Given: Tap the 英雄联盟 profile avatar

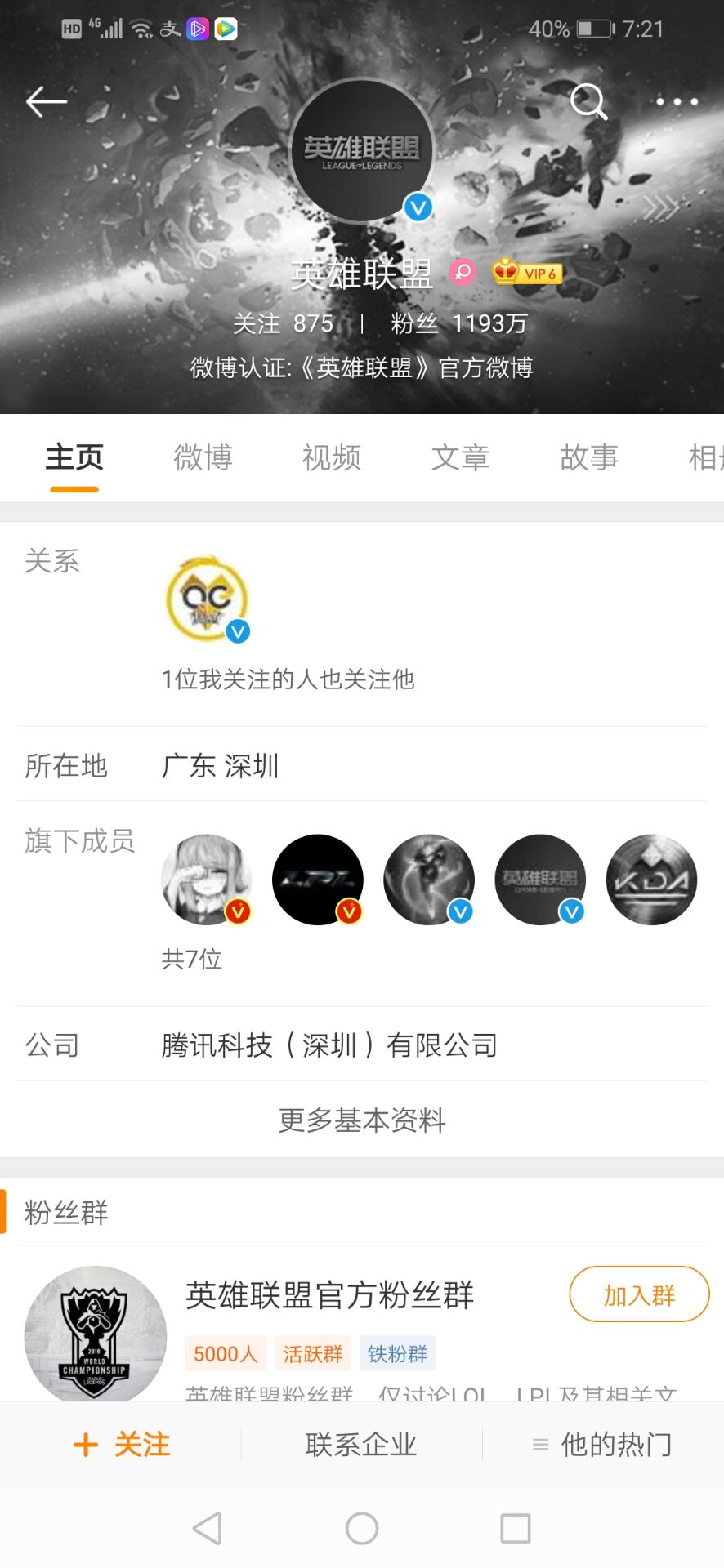Looking at the screenshot, I should [x=362, y=150].
